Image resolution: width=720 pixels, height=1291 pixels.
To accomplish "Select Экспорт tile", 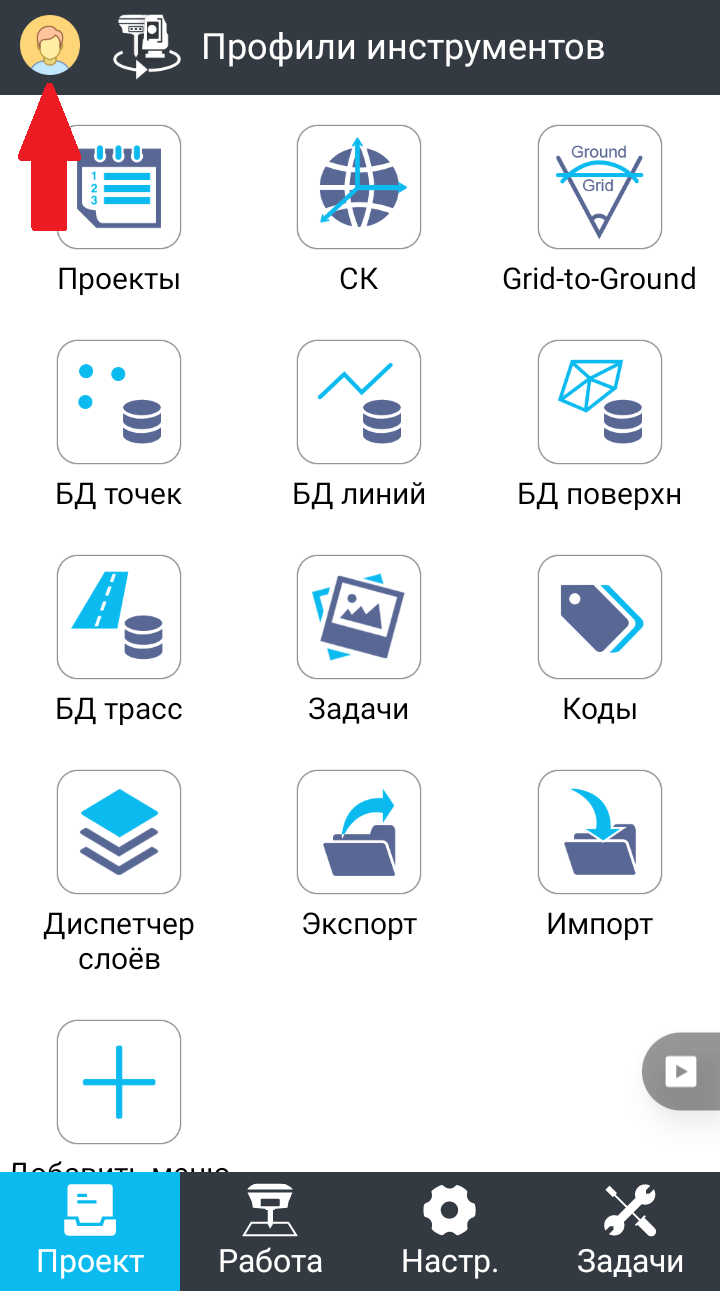I will 359,832.
